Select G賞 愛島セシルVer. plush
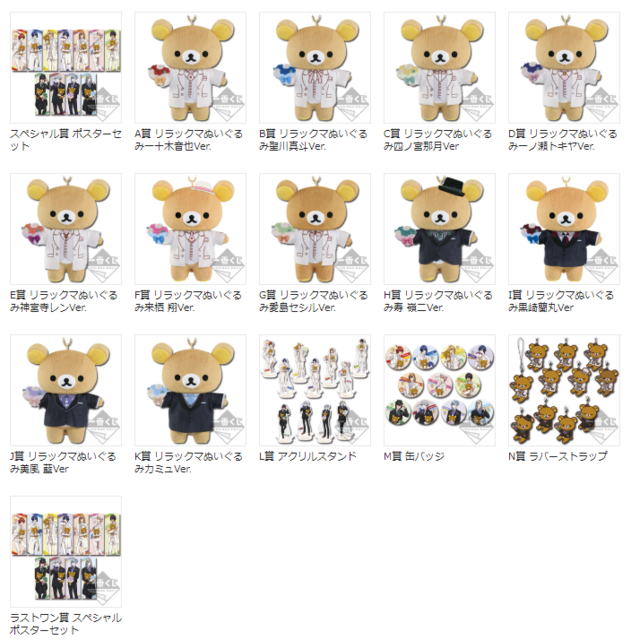This screenshot has height=640, width=631. [314, 229]
